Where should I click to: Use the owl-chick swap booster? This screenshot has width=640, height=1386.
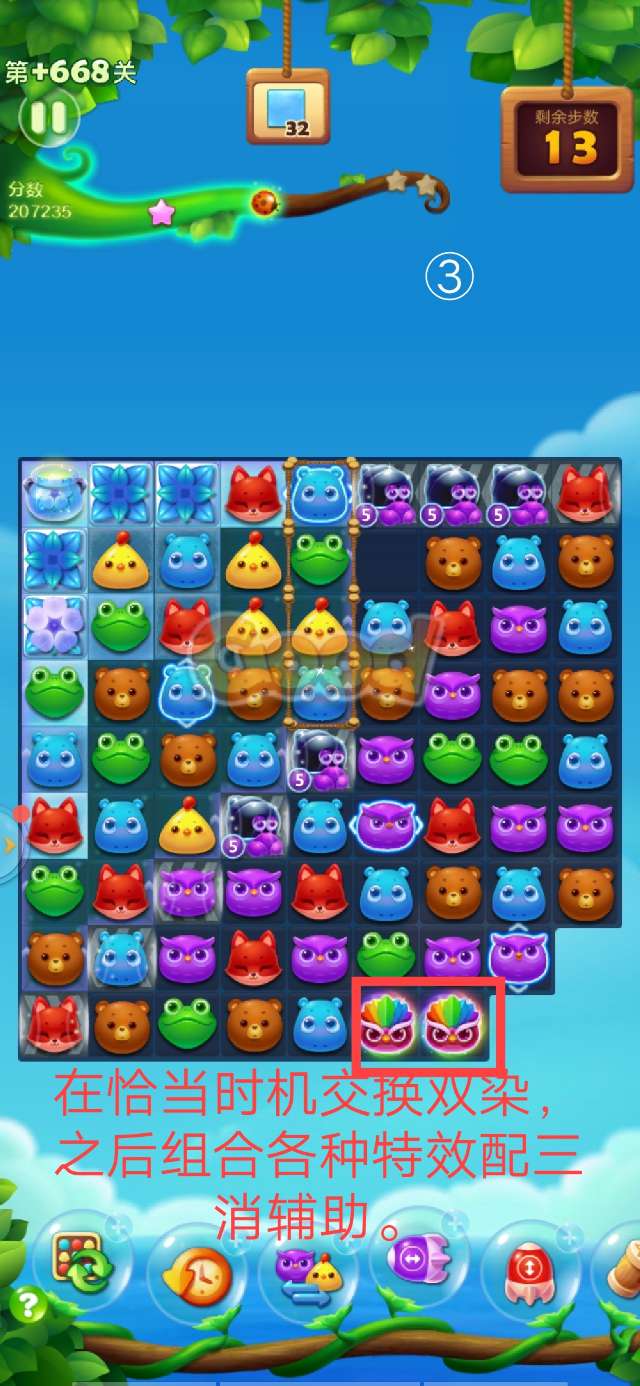[x=308, y=1275]
